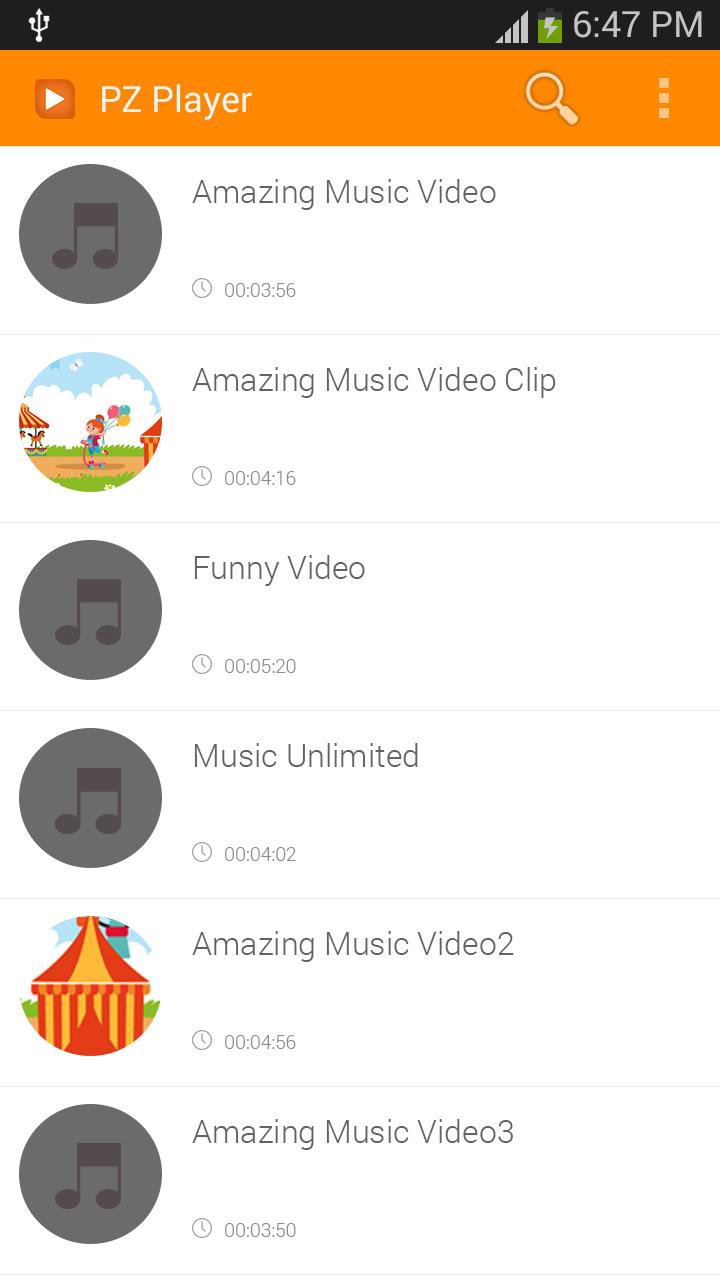
Task: Click the clock icon next to Funny Video's duration
Action: (204, 665)
